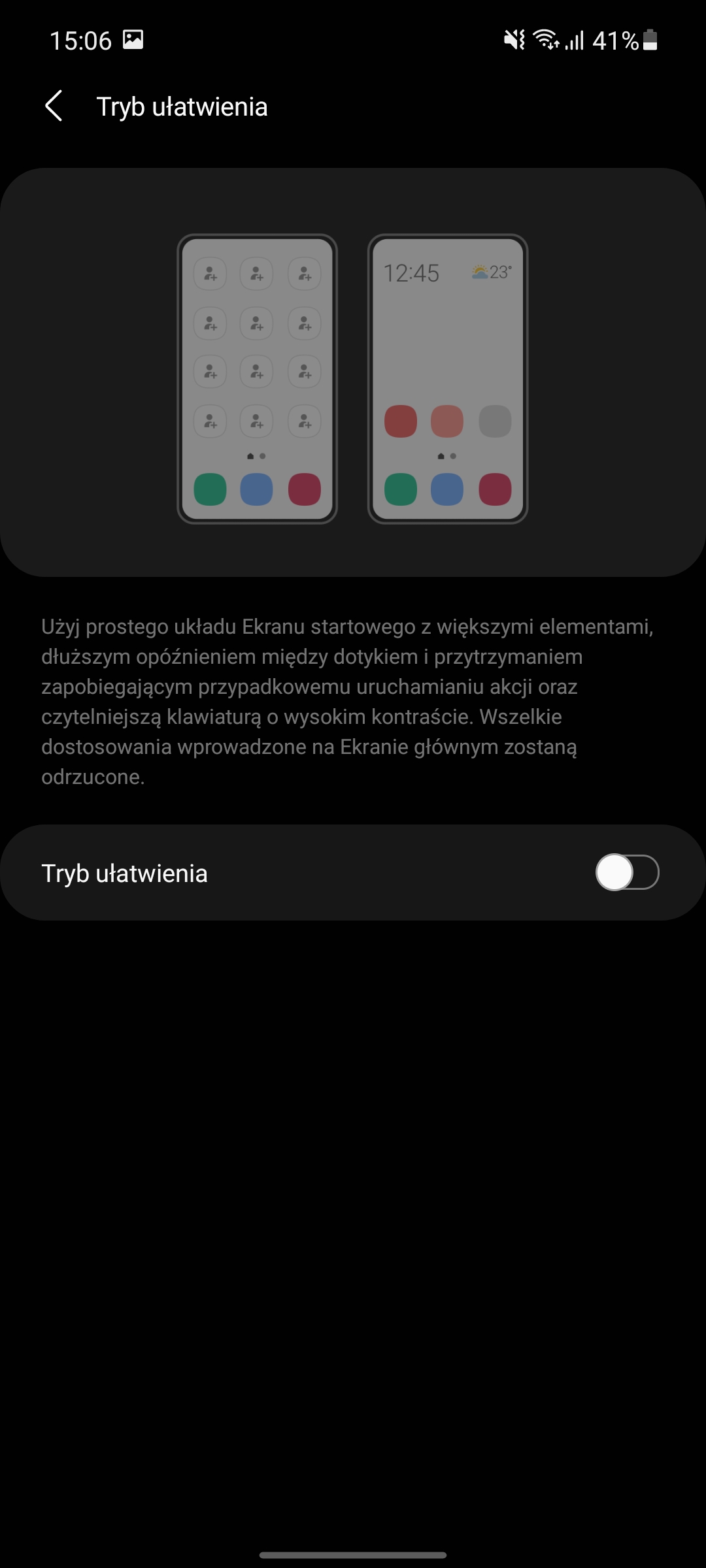Enable the Tryb ułatwienia switch
The image size is (706, 1568).
click(x=626, y=872)
